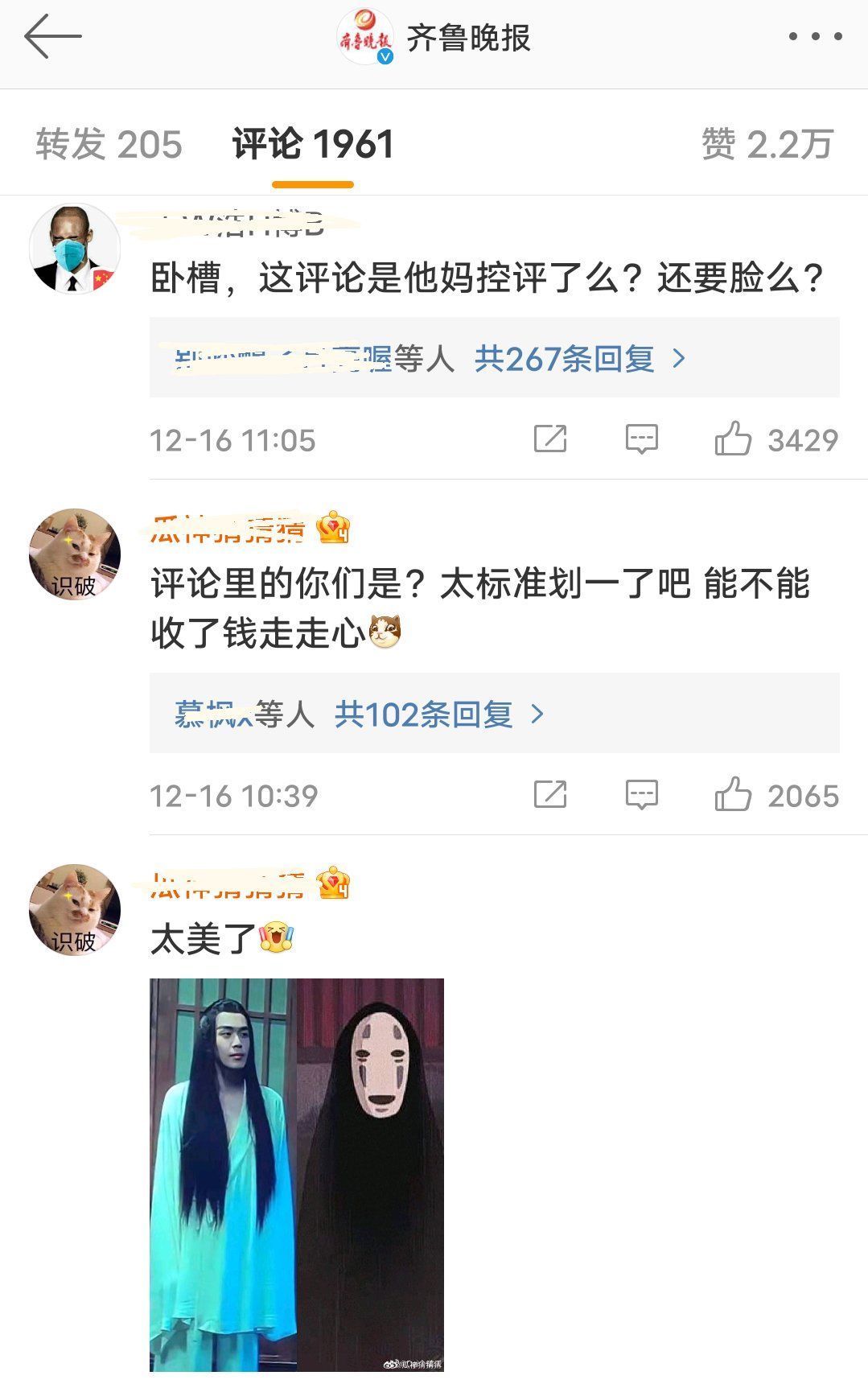Like the comment with 3429 likes
Viewport: 868px width, 1388px height.
coord(733,439)
